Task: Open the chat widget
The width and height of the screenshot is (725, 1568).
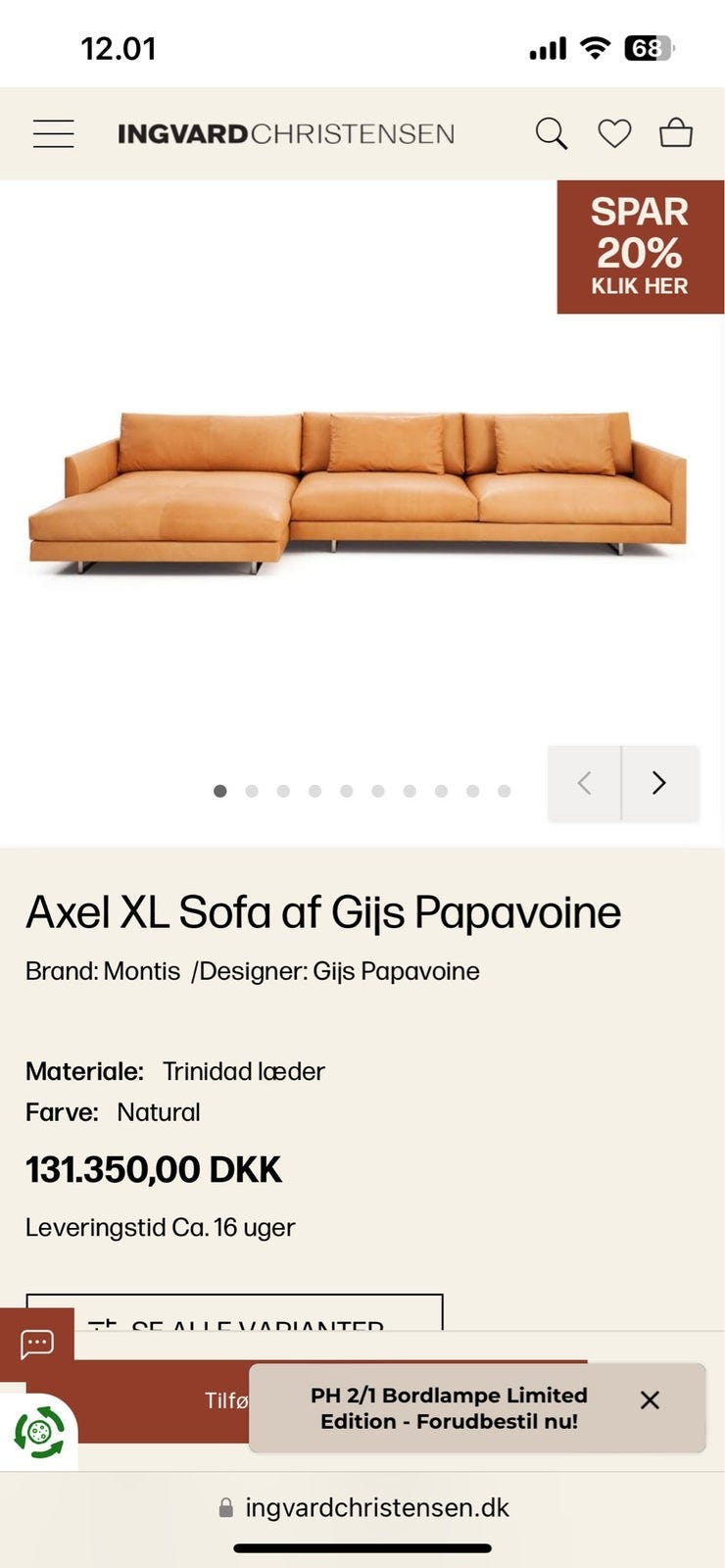Action: pyautogui.click(x=37, y=1344)
